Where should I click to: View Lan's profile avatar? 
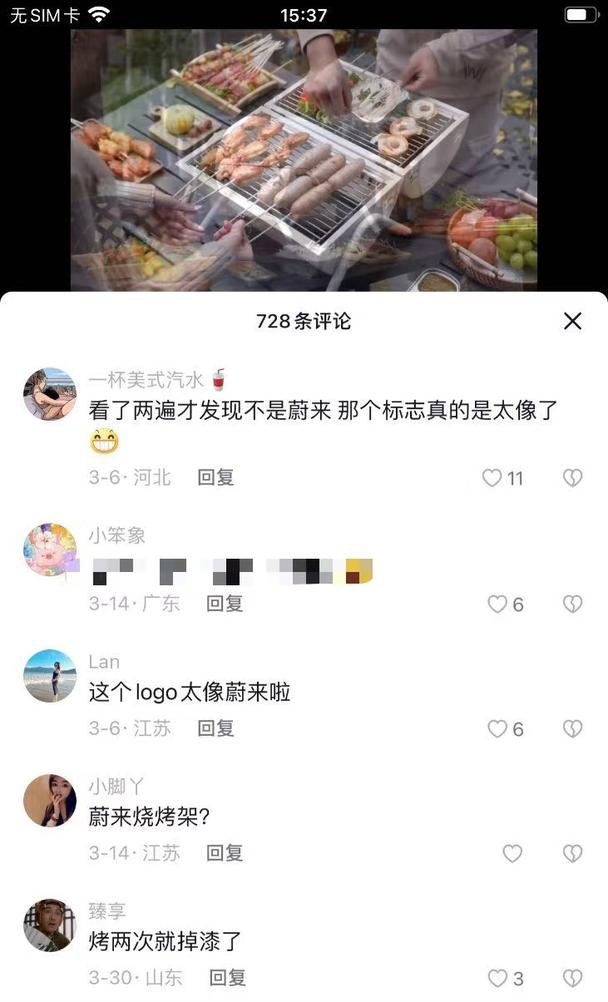click(x=50, y=675)
